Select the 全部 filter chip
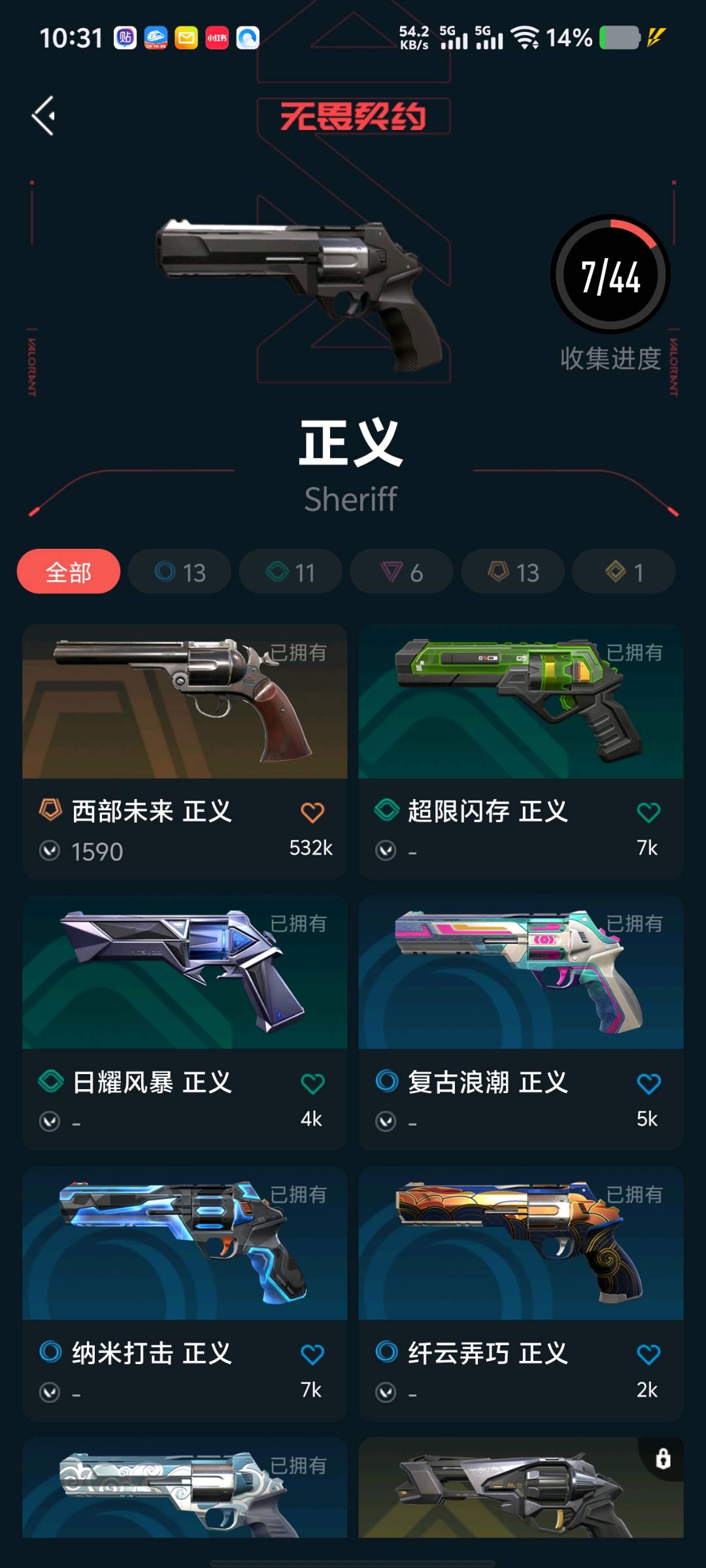 click(69, 572)
